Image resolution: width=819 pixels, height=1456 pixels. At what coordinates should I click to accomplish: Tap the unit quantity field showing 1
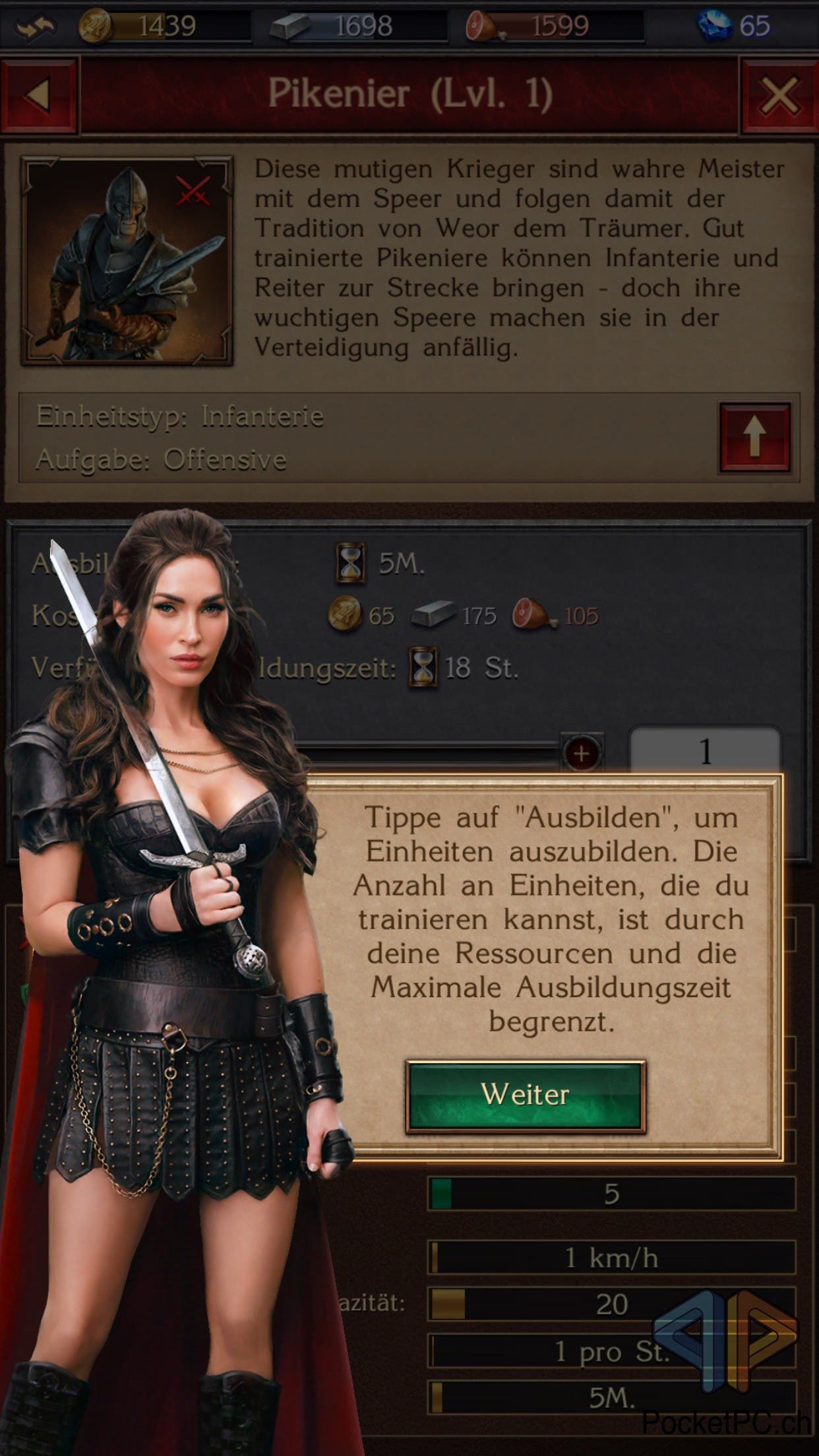[x=705, y=751]
